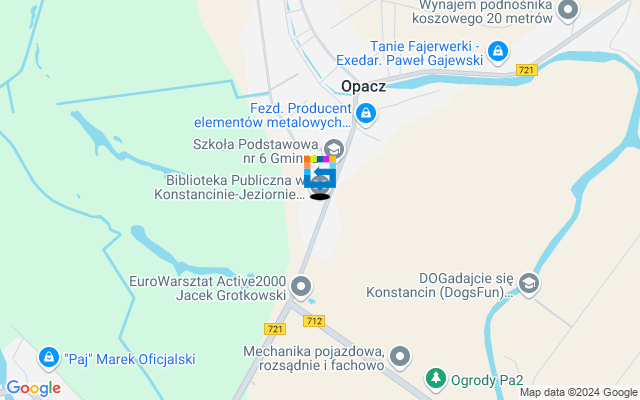The image size is (640, 400).
Task: Open the Fezd. Producent elementów metalowych pin
Action: 367,114
